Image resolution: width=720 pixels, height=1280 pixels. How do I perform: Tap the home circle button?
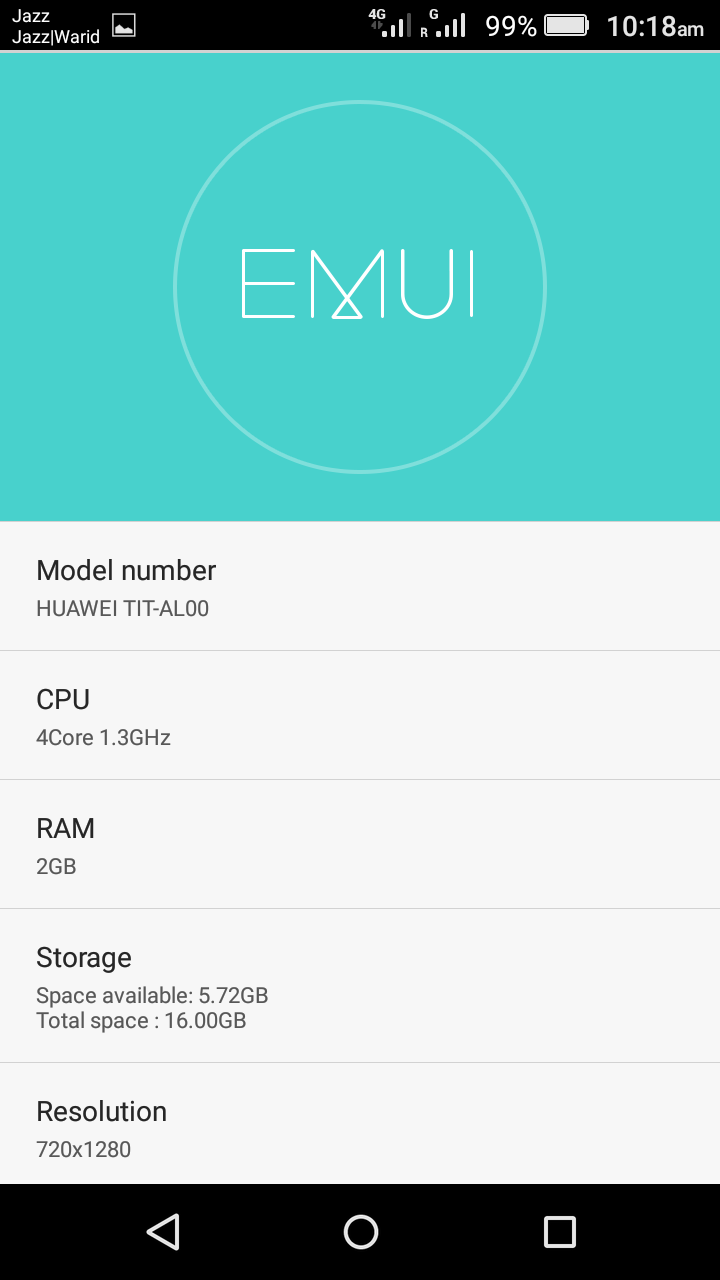(360, 1232)
